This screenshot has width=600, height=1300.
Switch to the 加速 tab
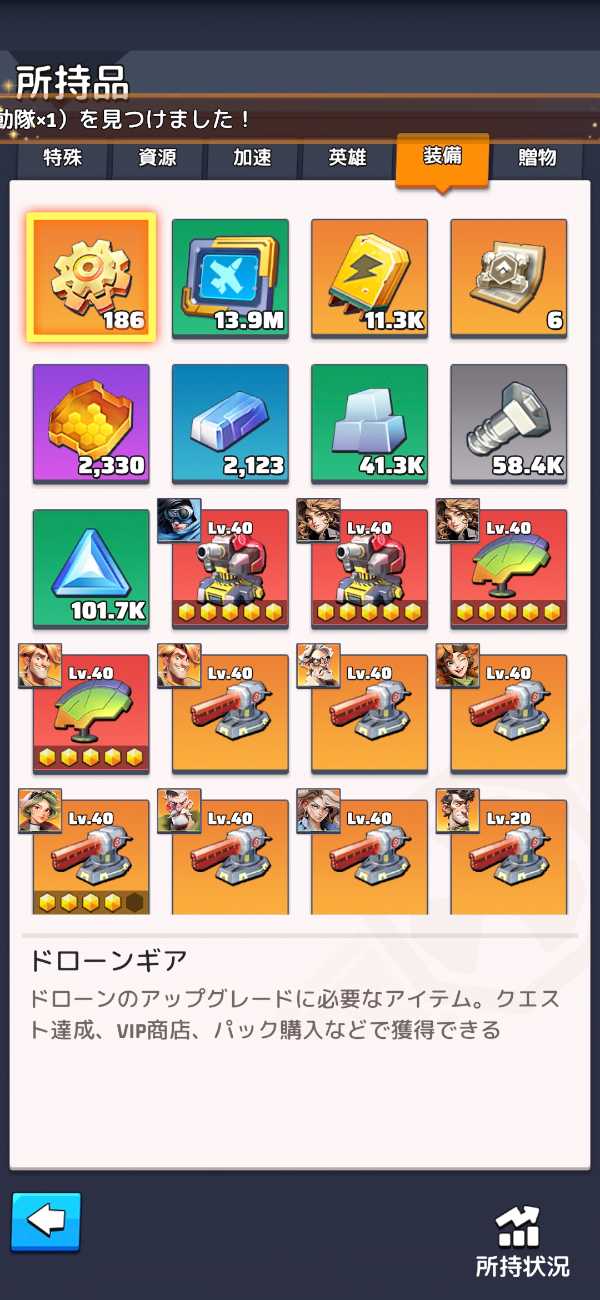click(253, 158)
